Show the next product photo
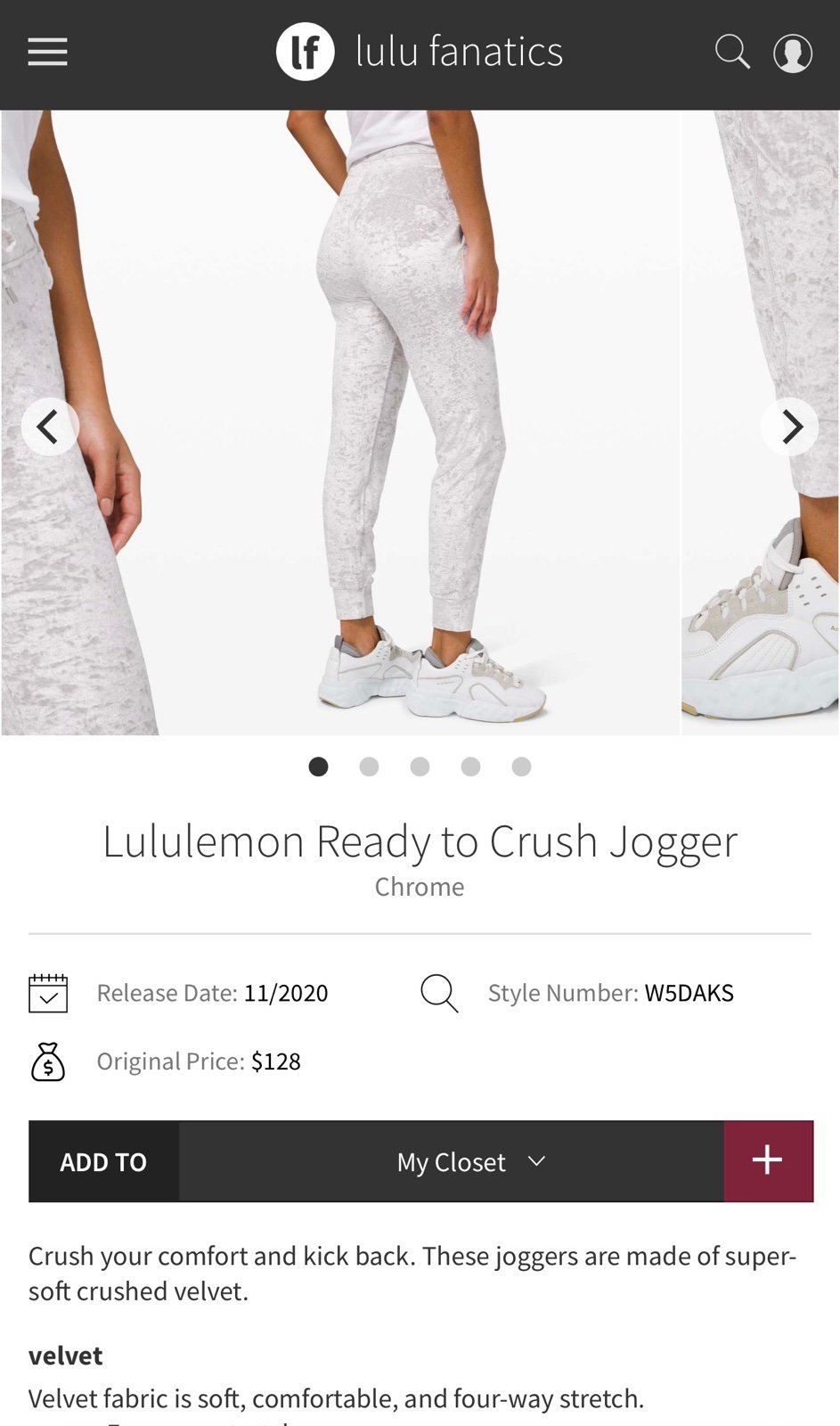The image size is (840, 1426). tap(790, 426)
